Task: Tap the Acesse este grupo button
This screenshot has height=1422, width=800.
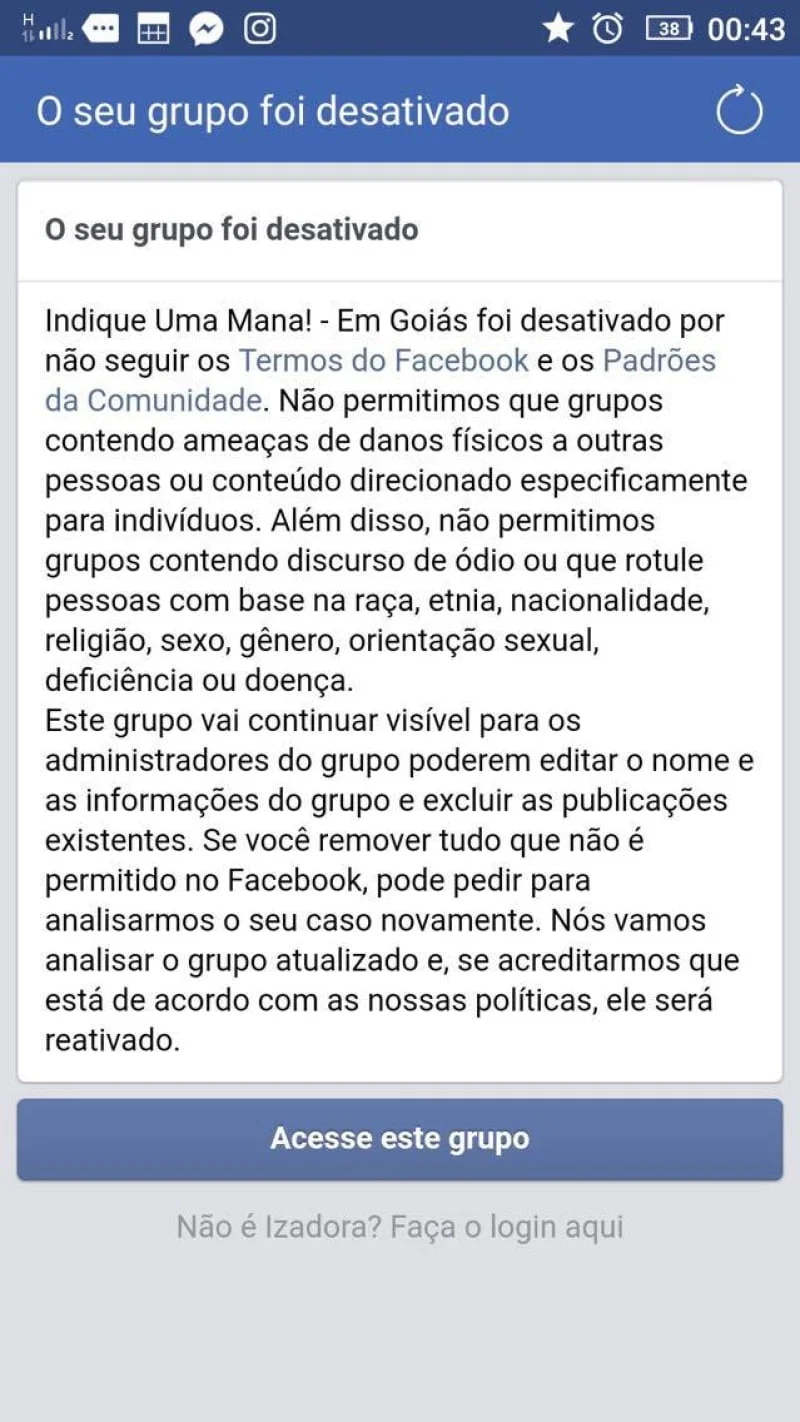Action: pyautogui.click(x=400, y=1139)
